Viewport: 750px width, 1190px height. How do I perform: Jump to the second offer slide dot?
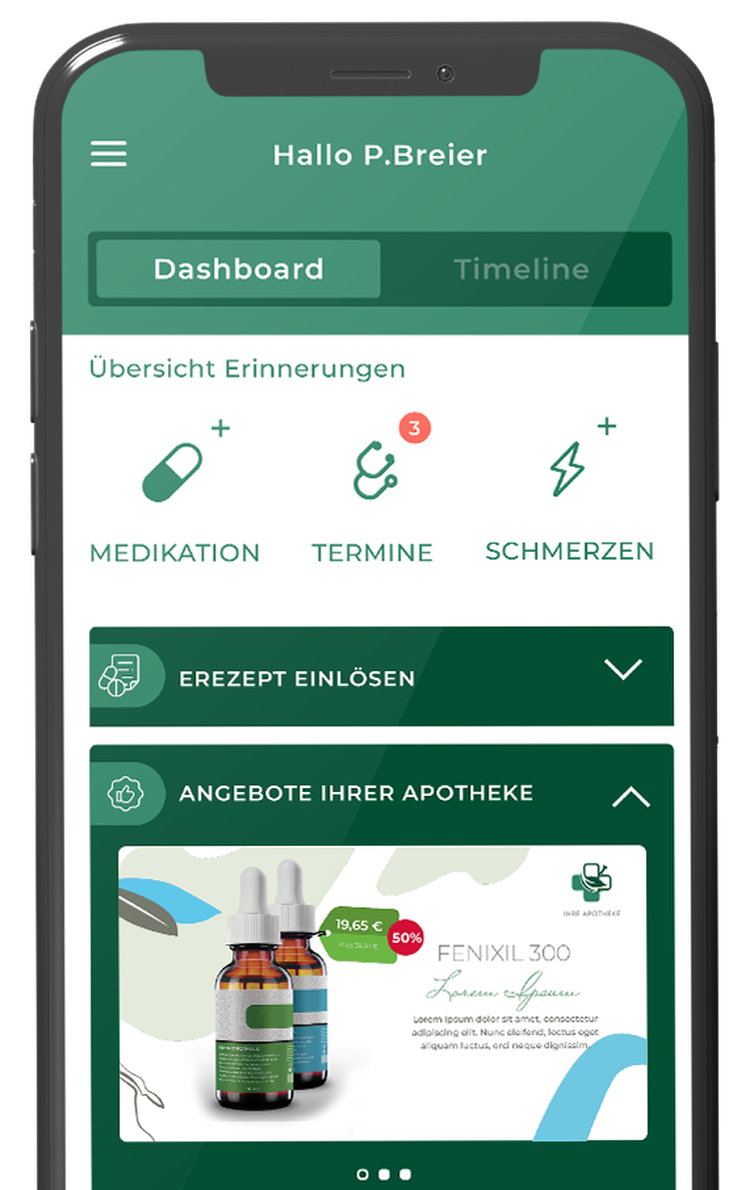(x=383, y=1174)
